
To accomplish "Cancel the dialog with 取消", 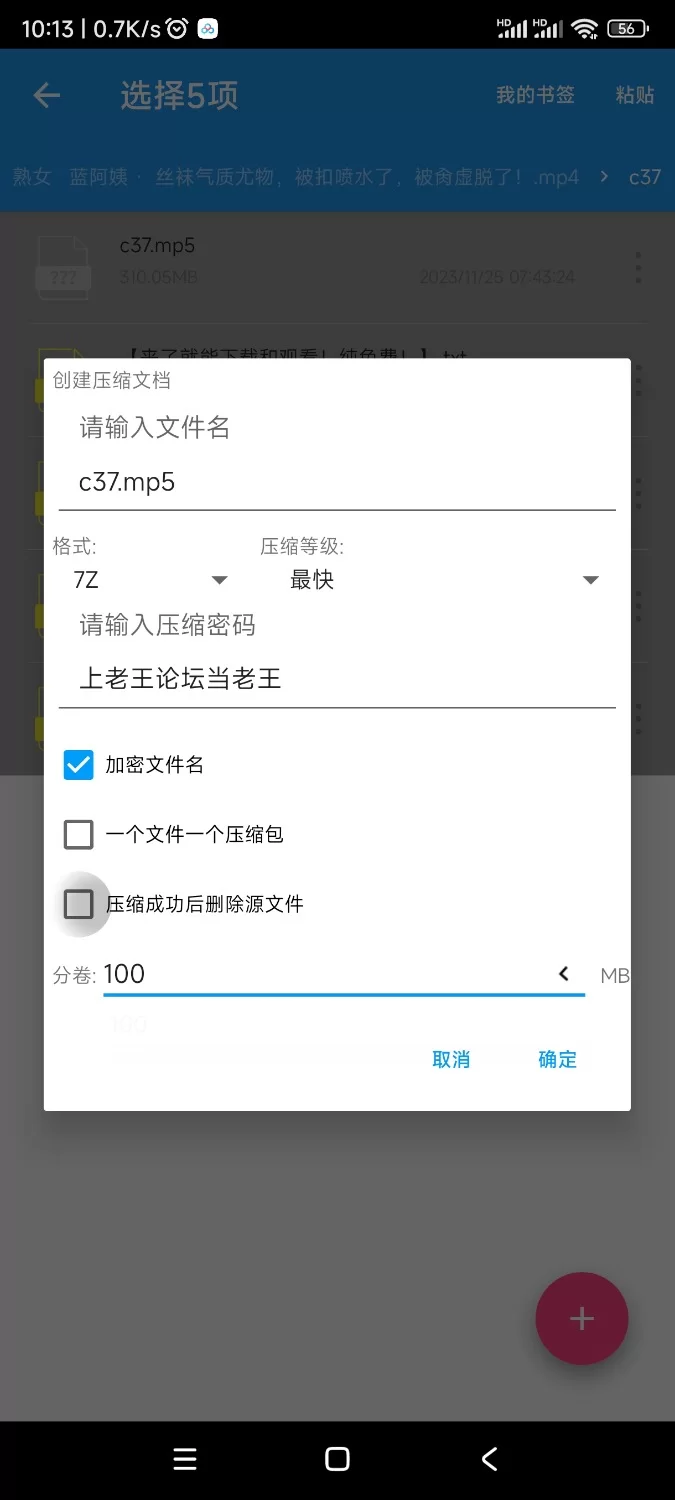I will coord(451,1060).
